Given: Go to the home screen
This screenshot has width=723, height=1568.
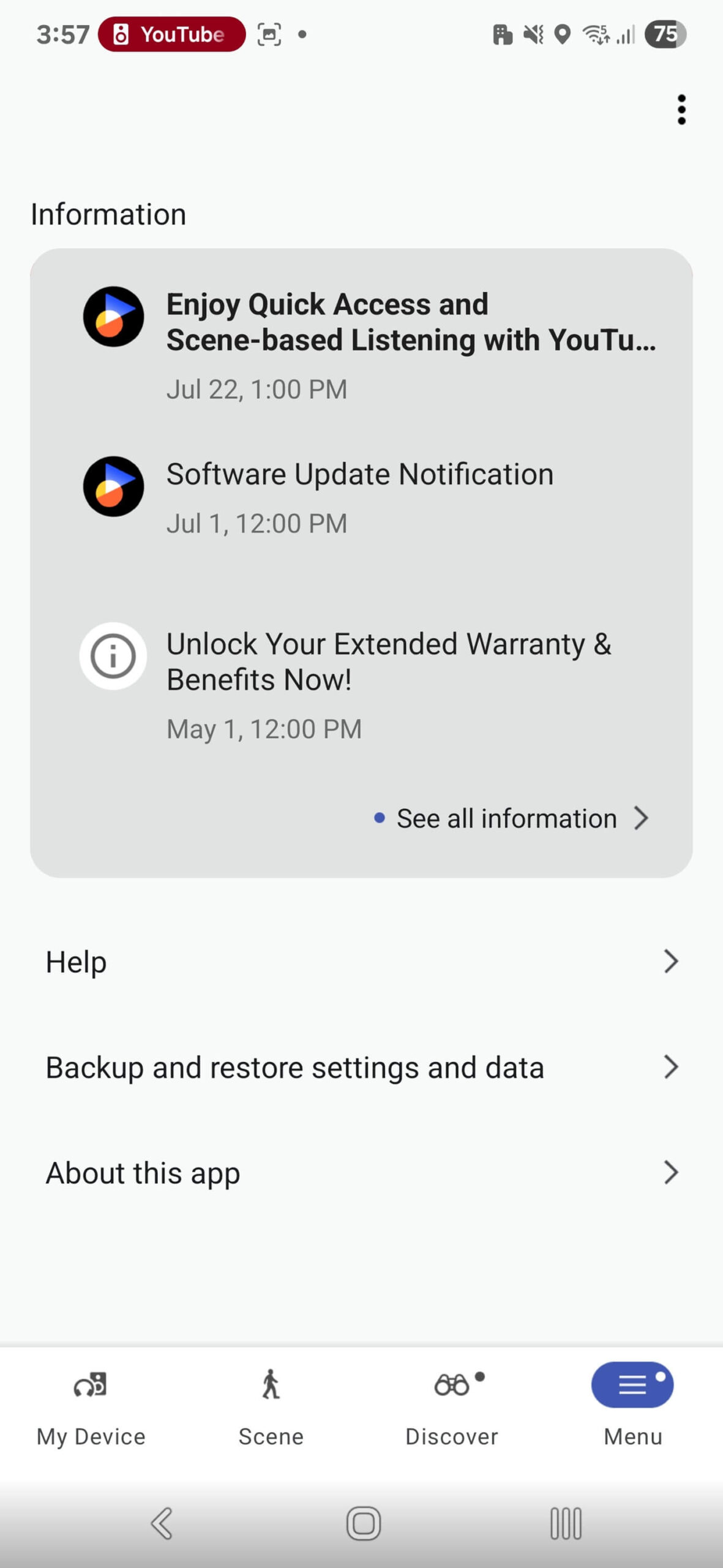Looking at the screenshot, I should pos(363,1523).
